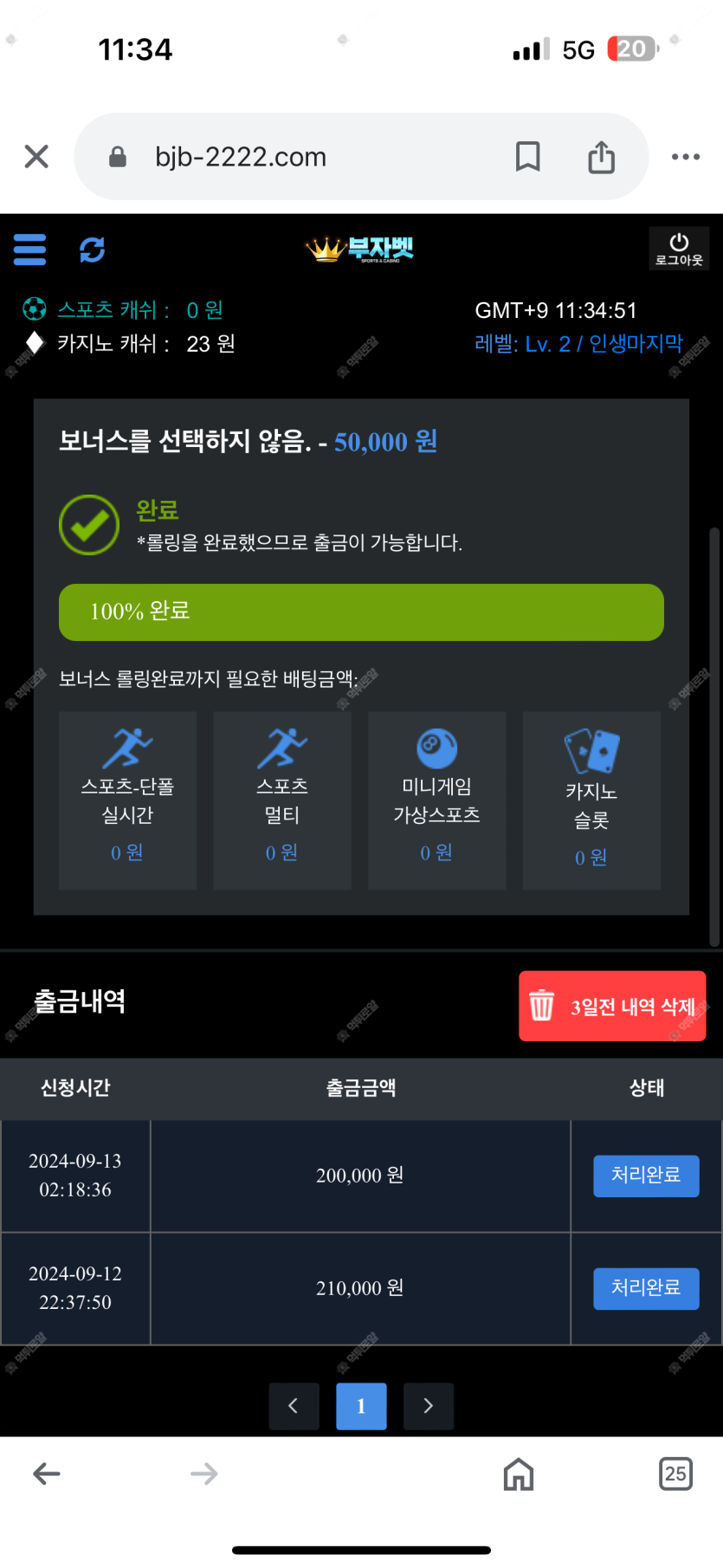Open the 부자벳 logo home link

point(360,249)
